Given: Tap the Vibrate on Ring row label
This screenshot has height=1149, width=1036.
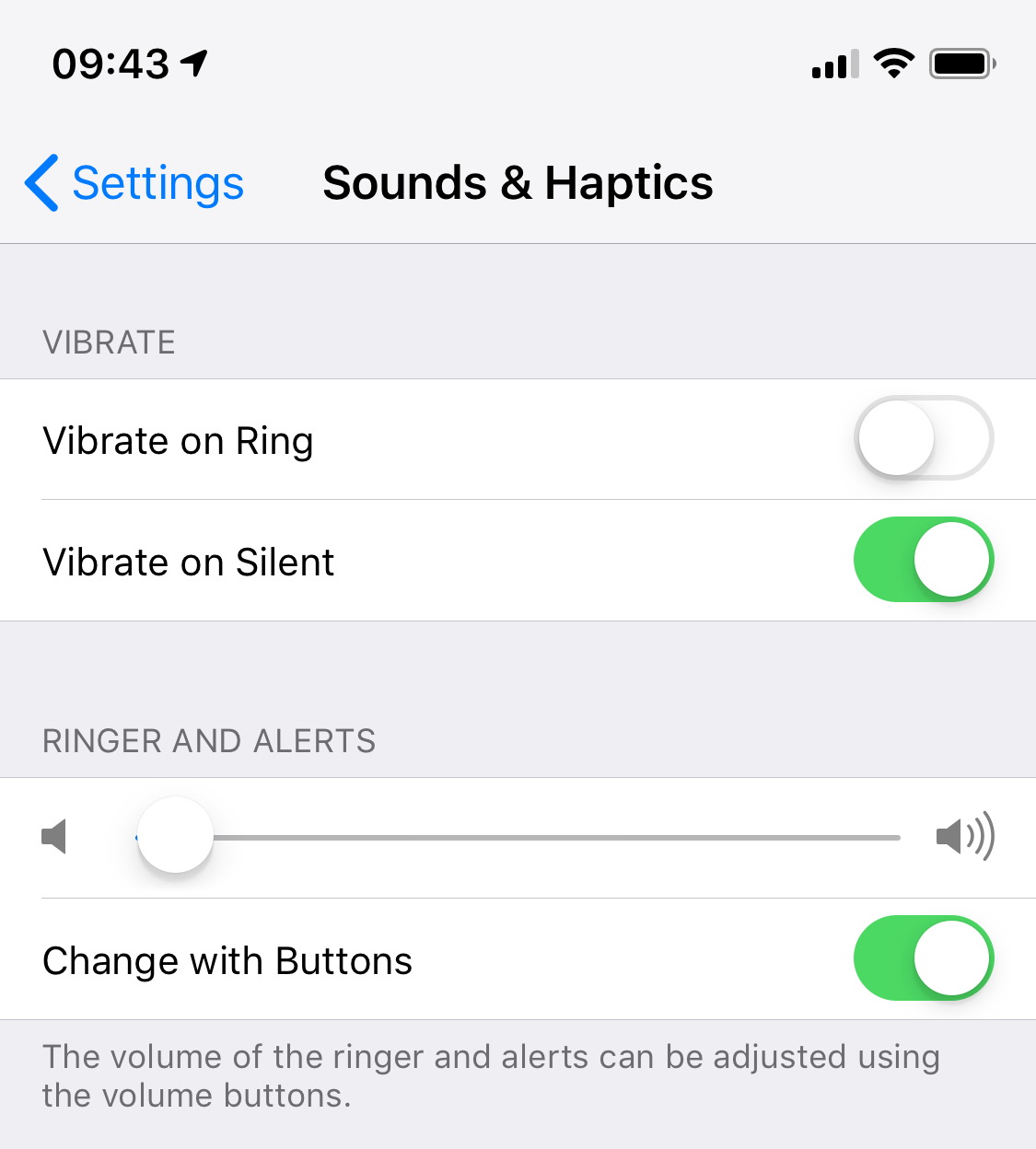Looking at the screenshot, I should (x=178, y=440).
